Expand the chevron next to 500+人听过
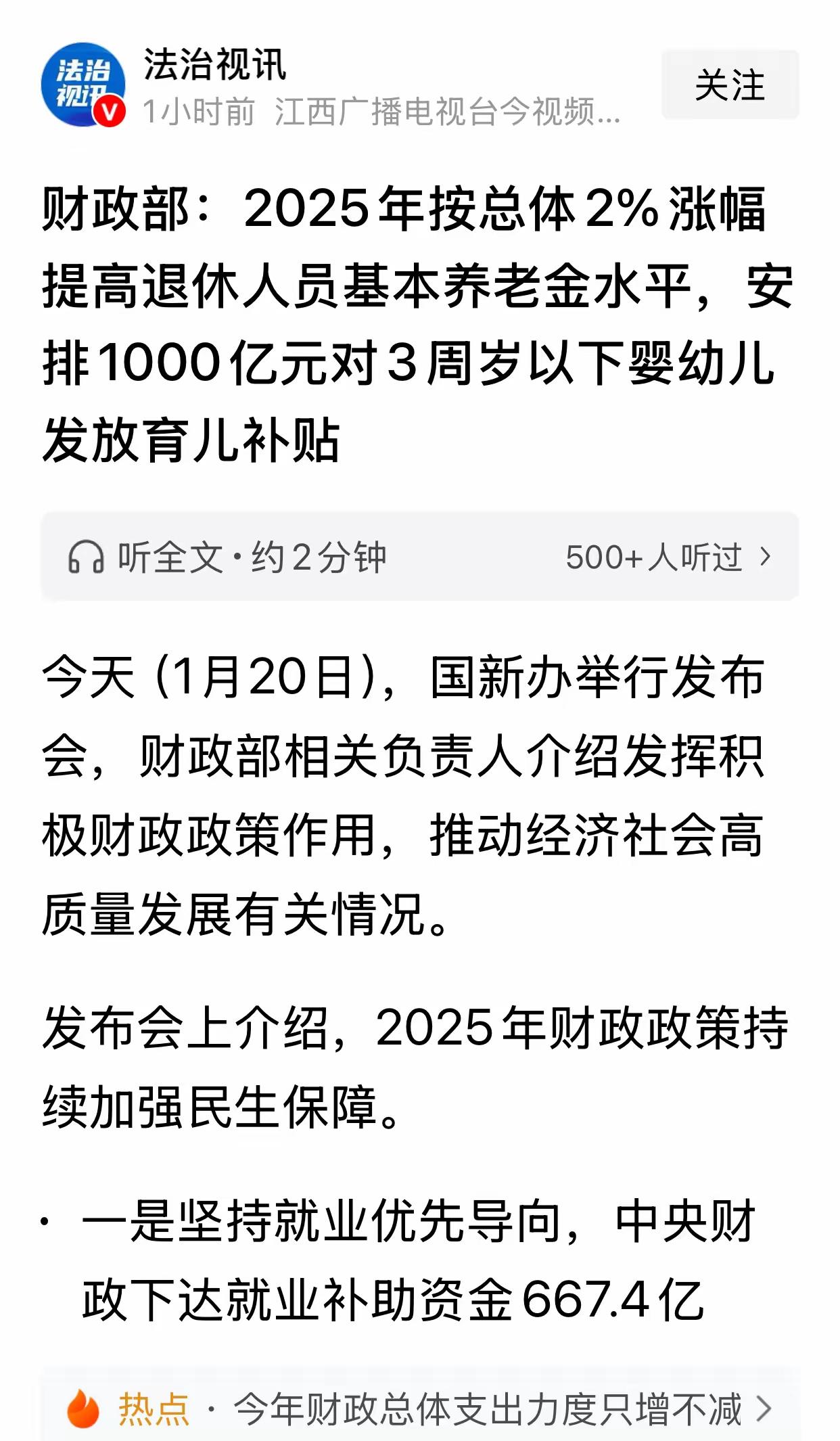 pos(764,555)
